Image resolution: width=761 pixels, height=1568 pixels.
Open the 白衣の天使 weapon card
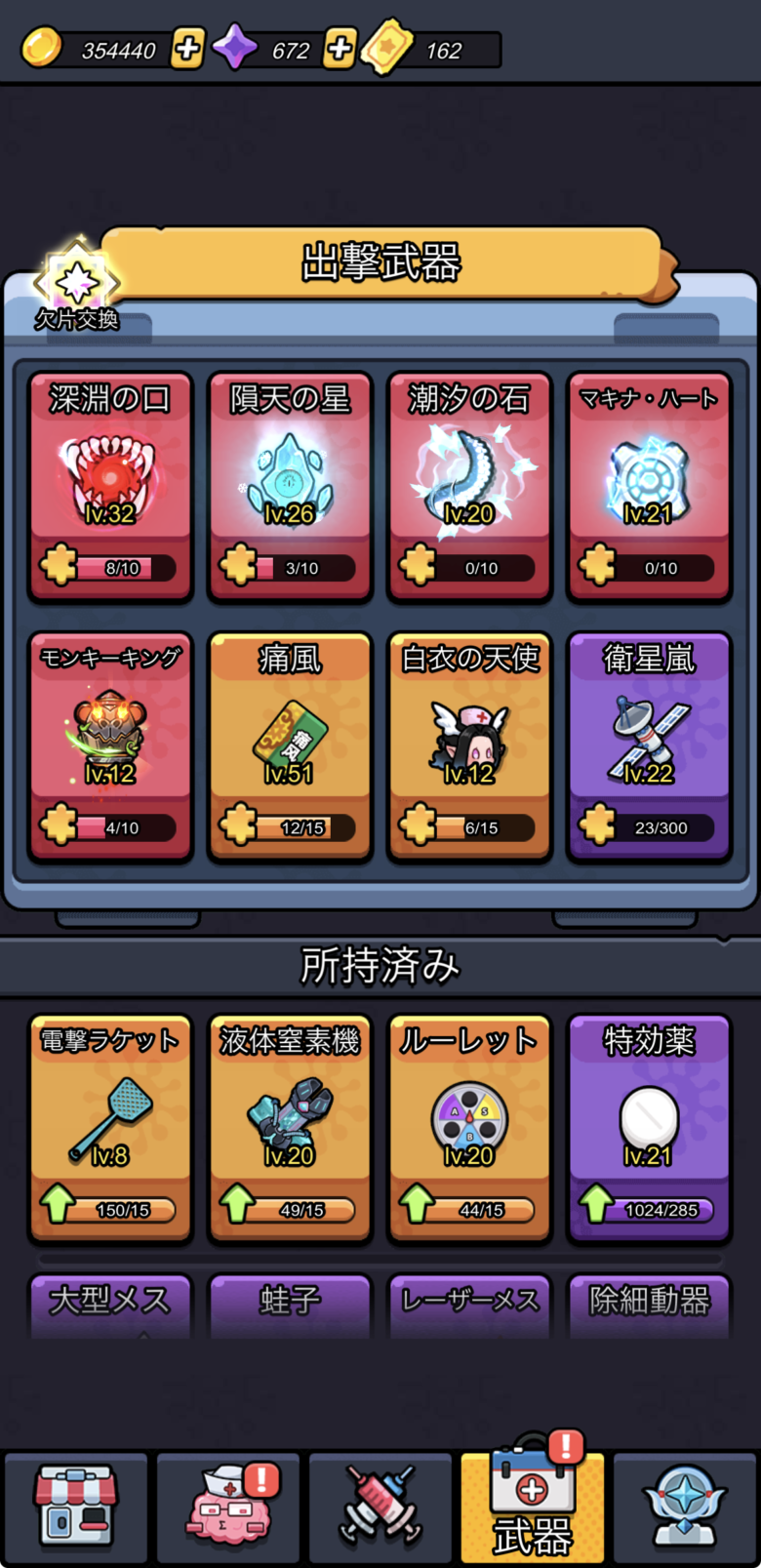469,742
